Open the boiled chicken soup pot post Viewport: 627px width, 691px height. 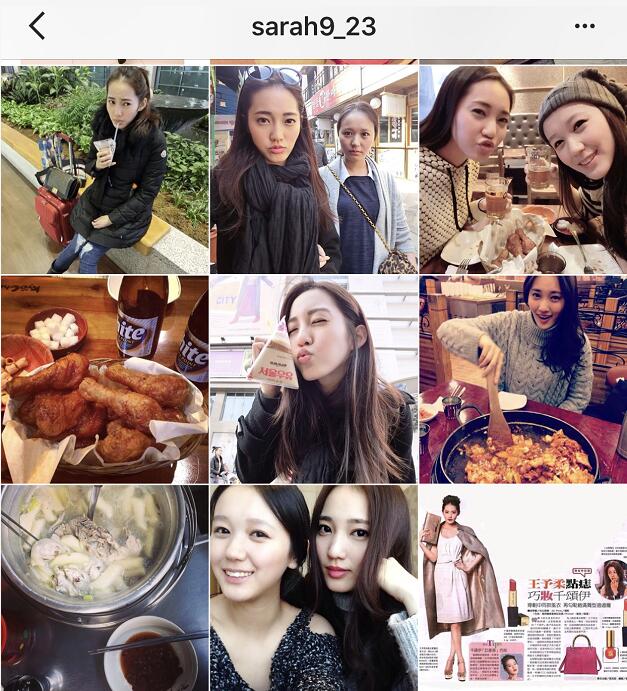coord(104,588)
